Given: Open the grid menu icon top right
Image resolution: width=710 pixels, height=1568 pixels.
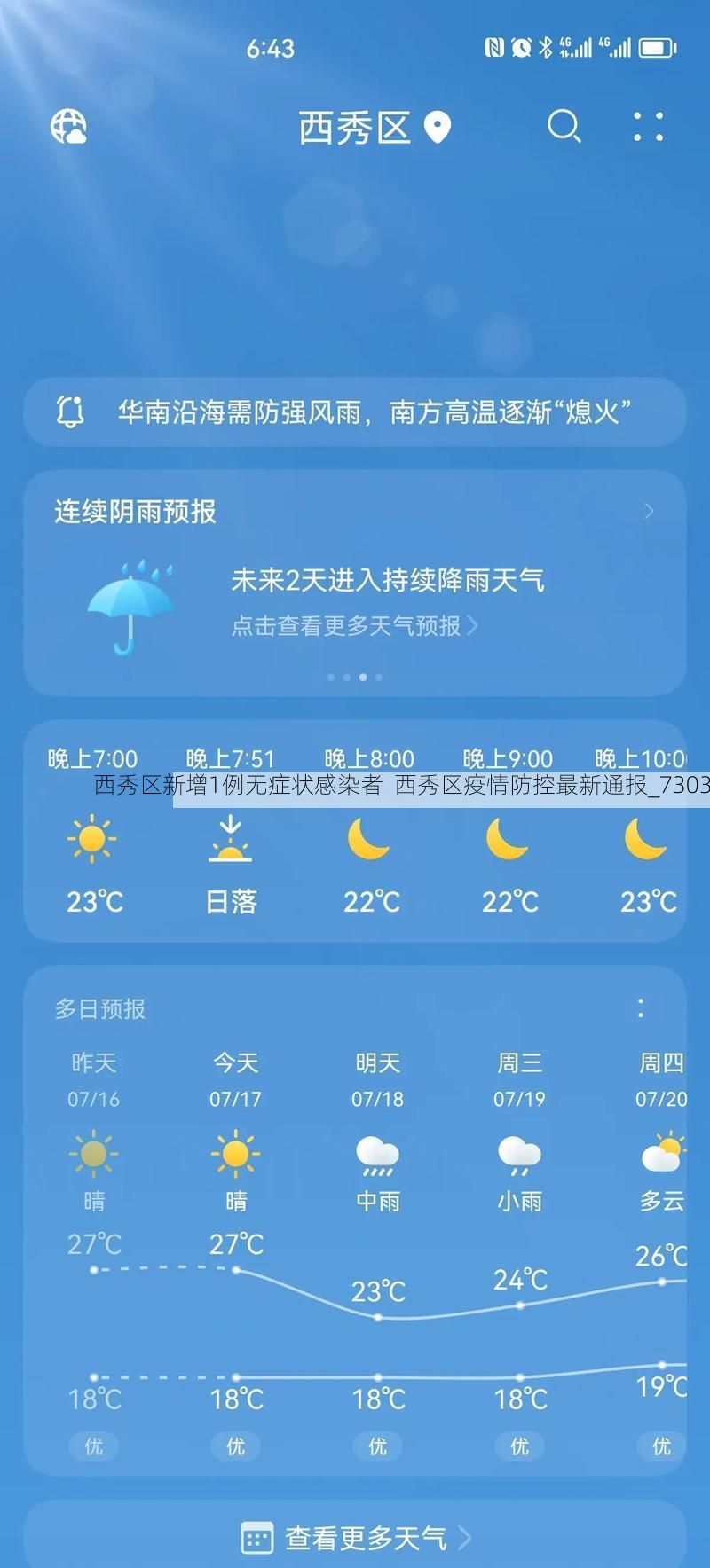Looking at the screenshot, I should click(x=649, y=127).
